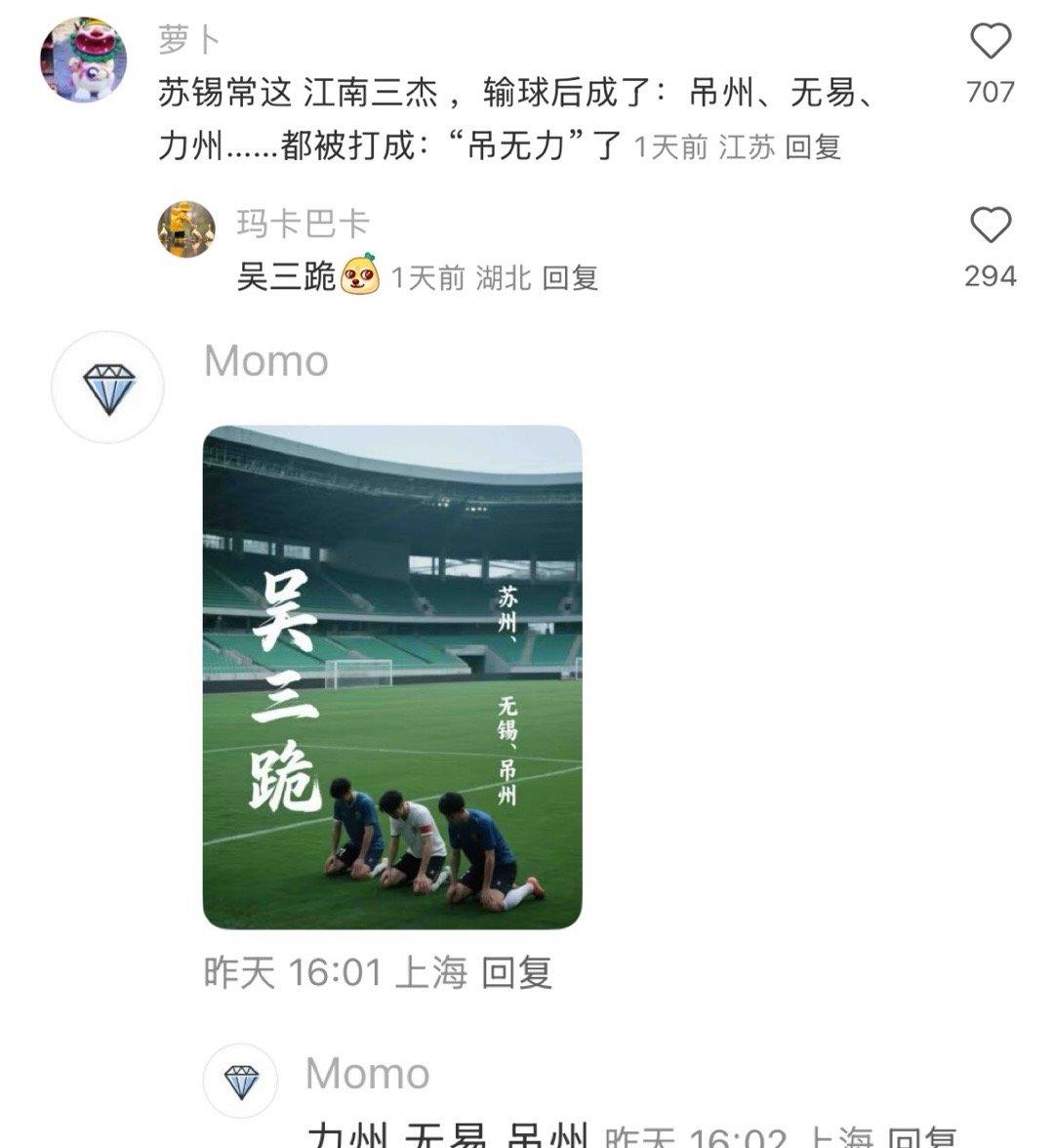Image resolution: width=1054 pixels, height=1148 pixels.
Task: Reply to 玛卡巴卡's comment from 湖北
Action: tap(570, 278)
